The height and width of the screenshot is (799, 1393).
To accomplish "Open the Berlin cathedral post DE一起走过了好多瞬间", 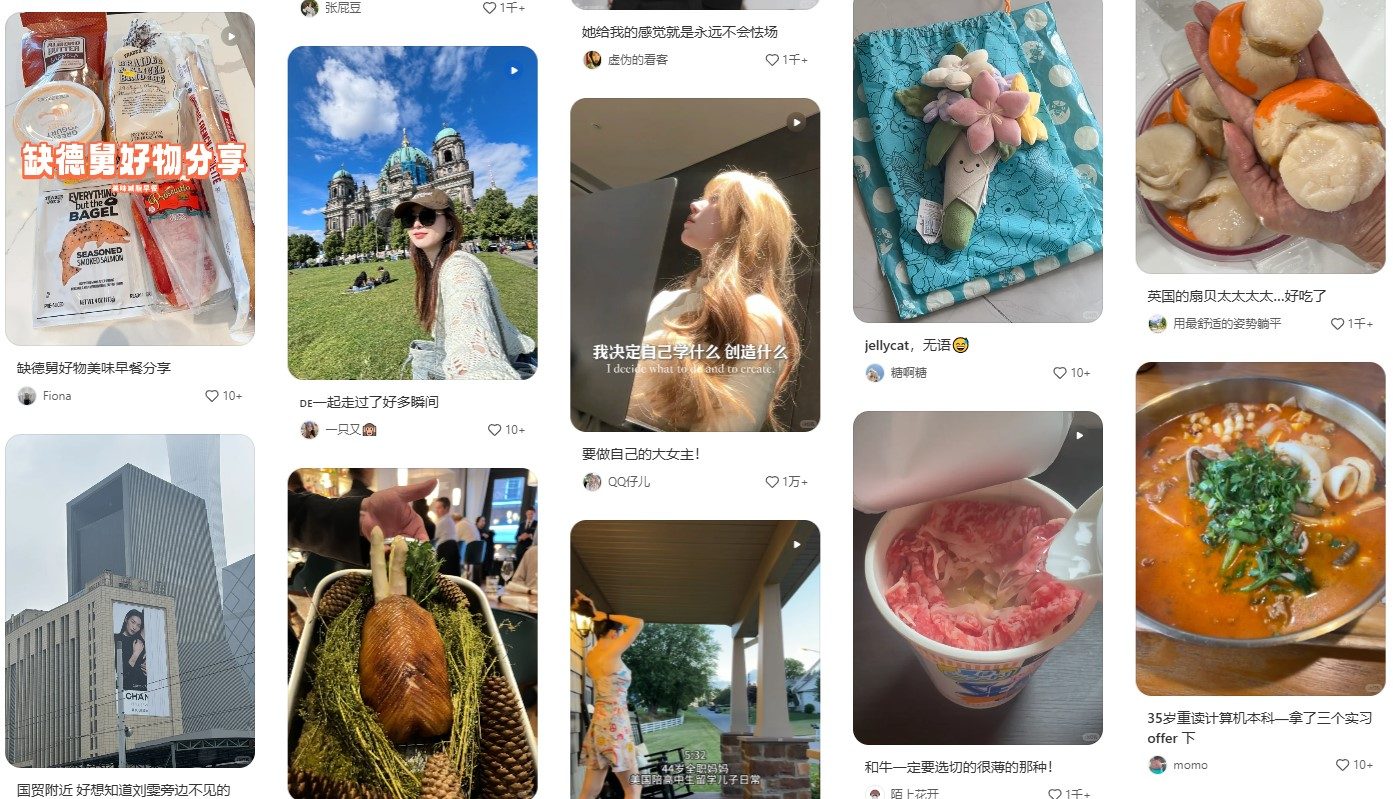I will [x=412, y=213].
